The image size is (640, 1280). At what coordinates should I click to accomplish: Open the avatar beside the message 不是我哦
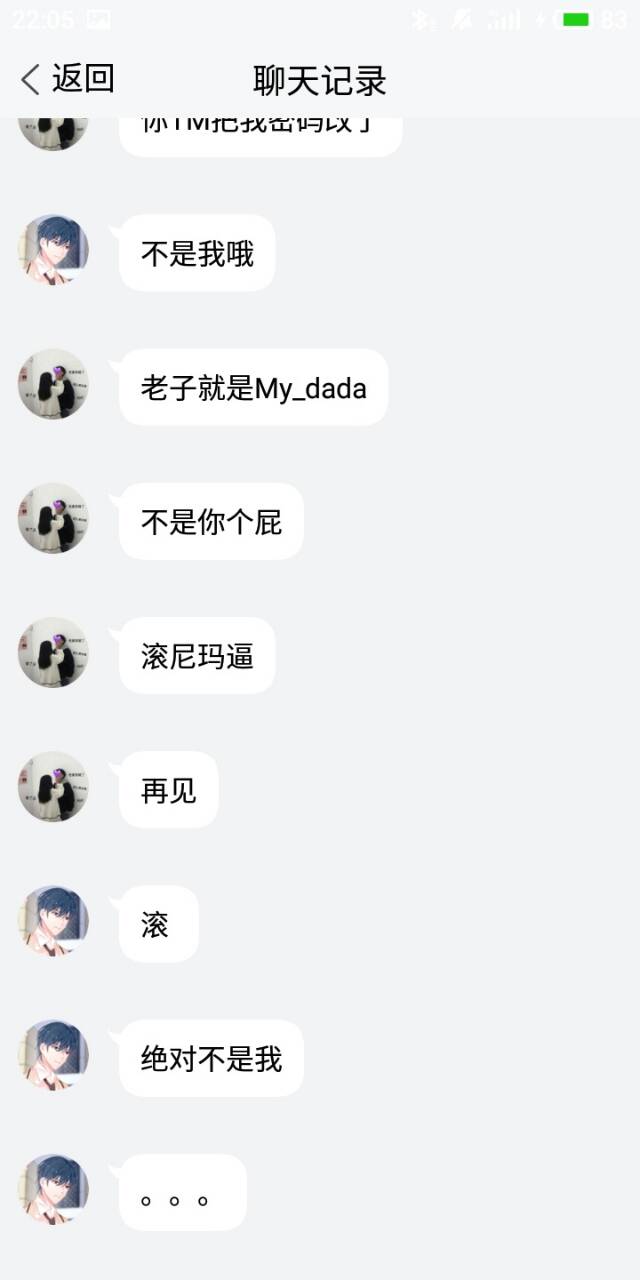53,250
